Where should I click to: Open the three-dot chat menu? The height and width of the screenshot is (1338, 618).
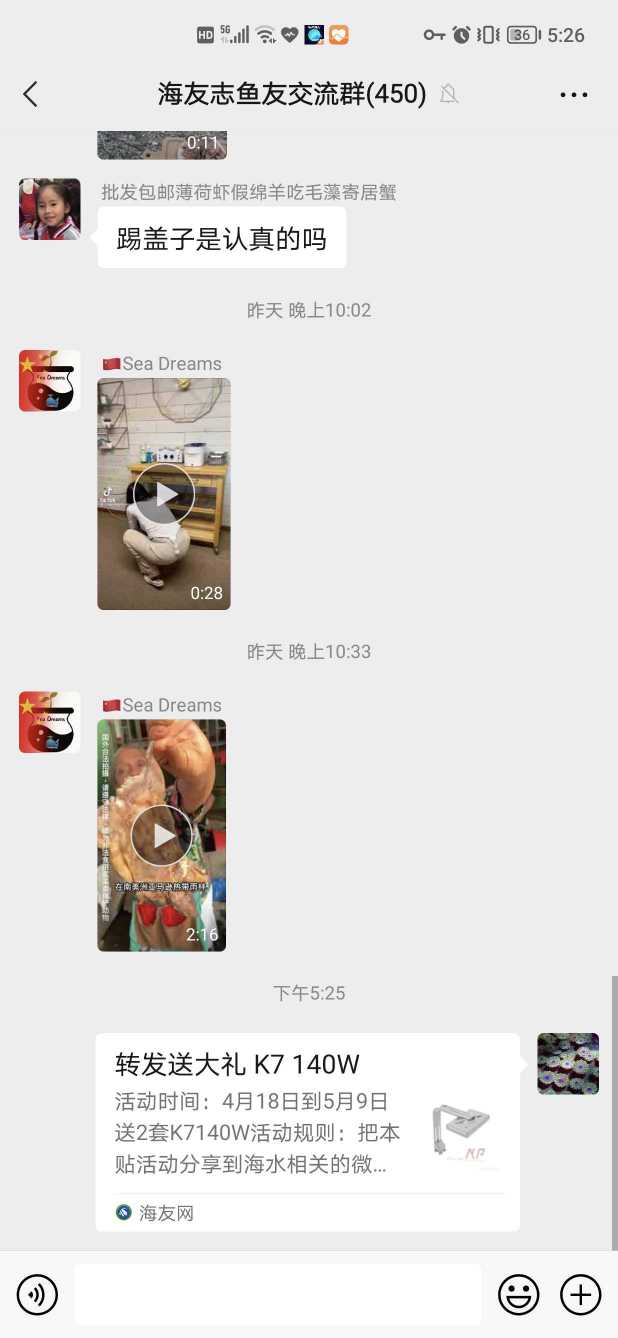[574, 95]
